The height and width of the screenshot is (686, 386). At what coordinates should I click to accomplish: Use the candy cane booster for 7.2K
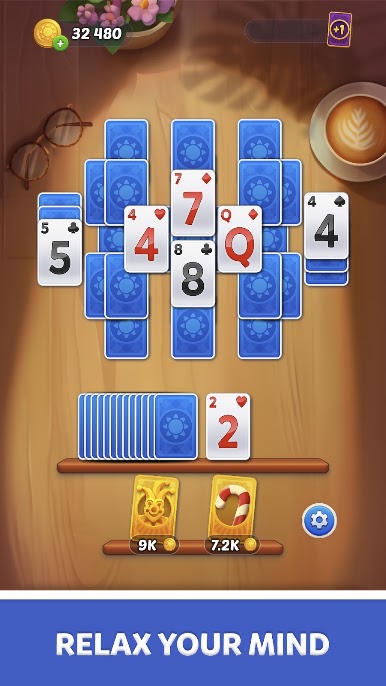click(x=233, y=514)
